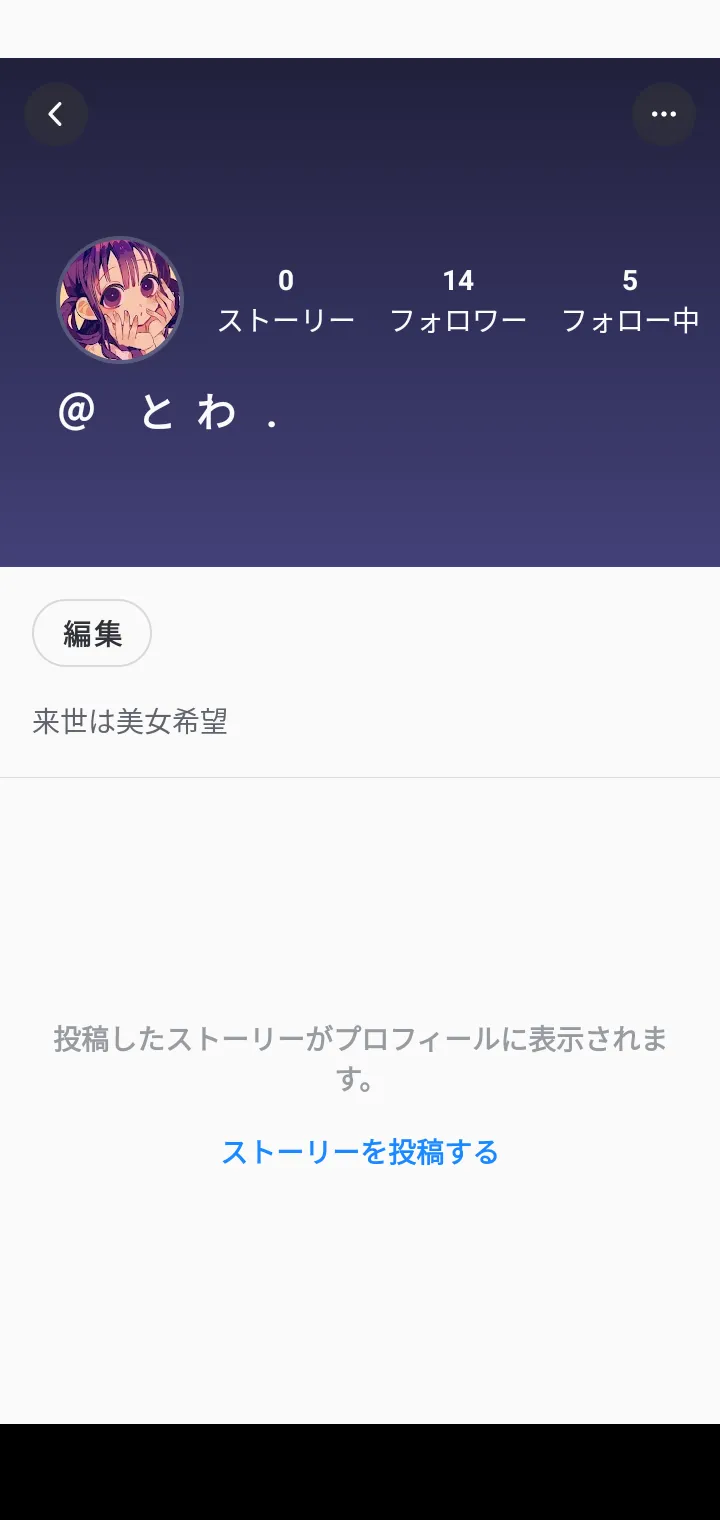This screenshot has width=720, height=1520.
Task: Tap the 編集 edit profile button
Action: pyautogui.click(x=92, y=633)
